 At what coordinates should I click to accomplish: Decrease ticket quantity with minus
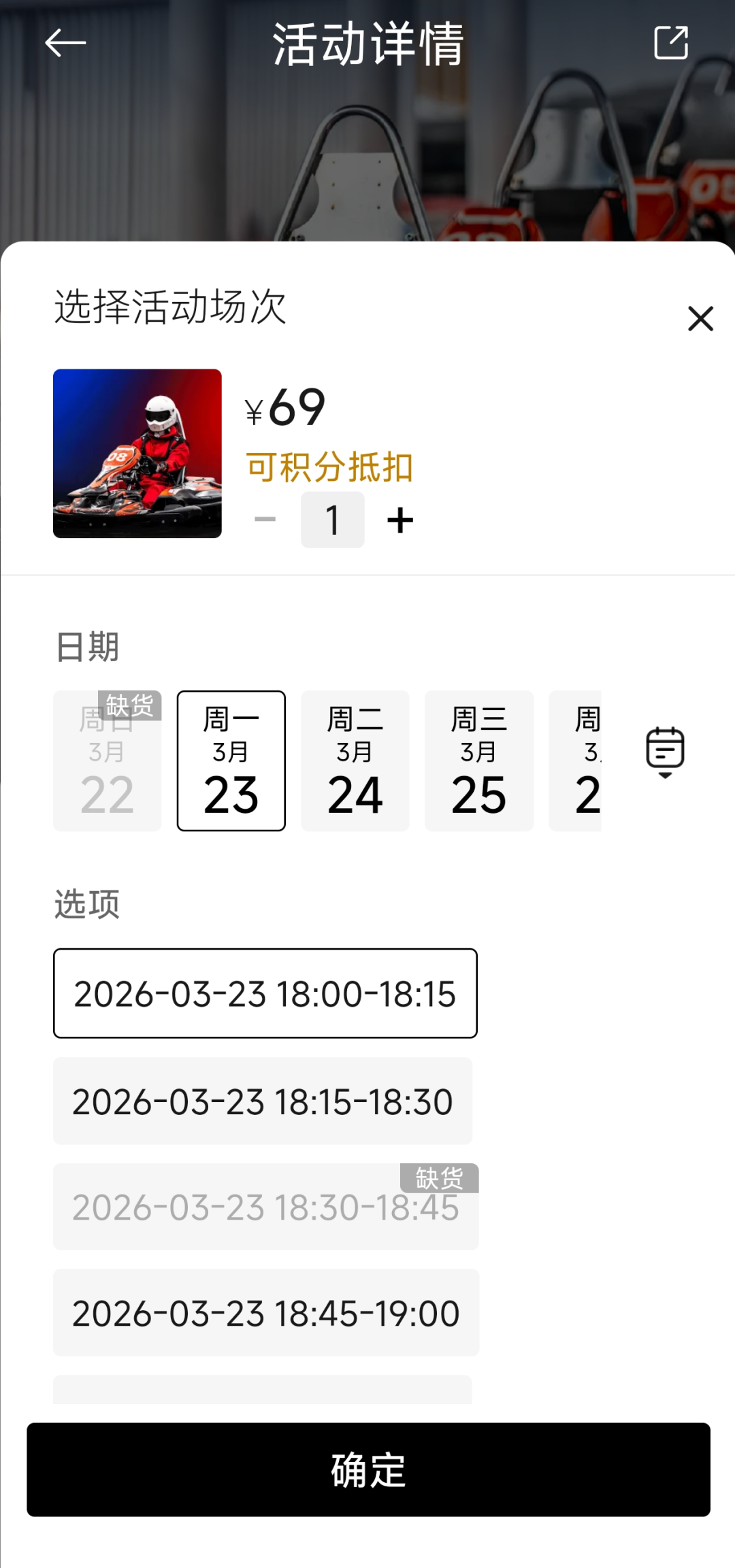point(265,520)
